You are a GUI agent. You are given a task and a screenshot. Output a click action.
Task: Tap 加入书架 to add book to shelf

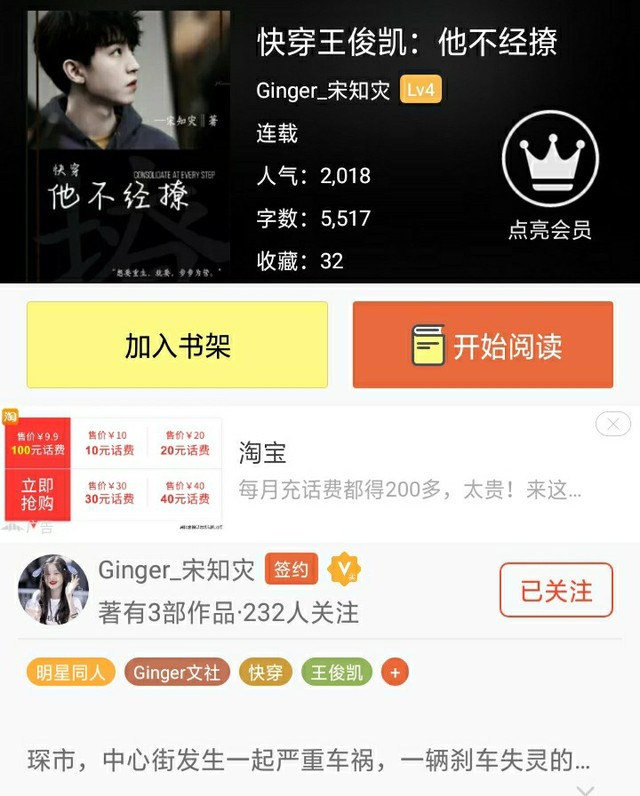pos(177,345)
